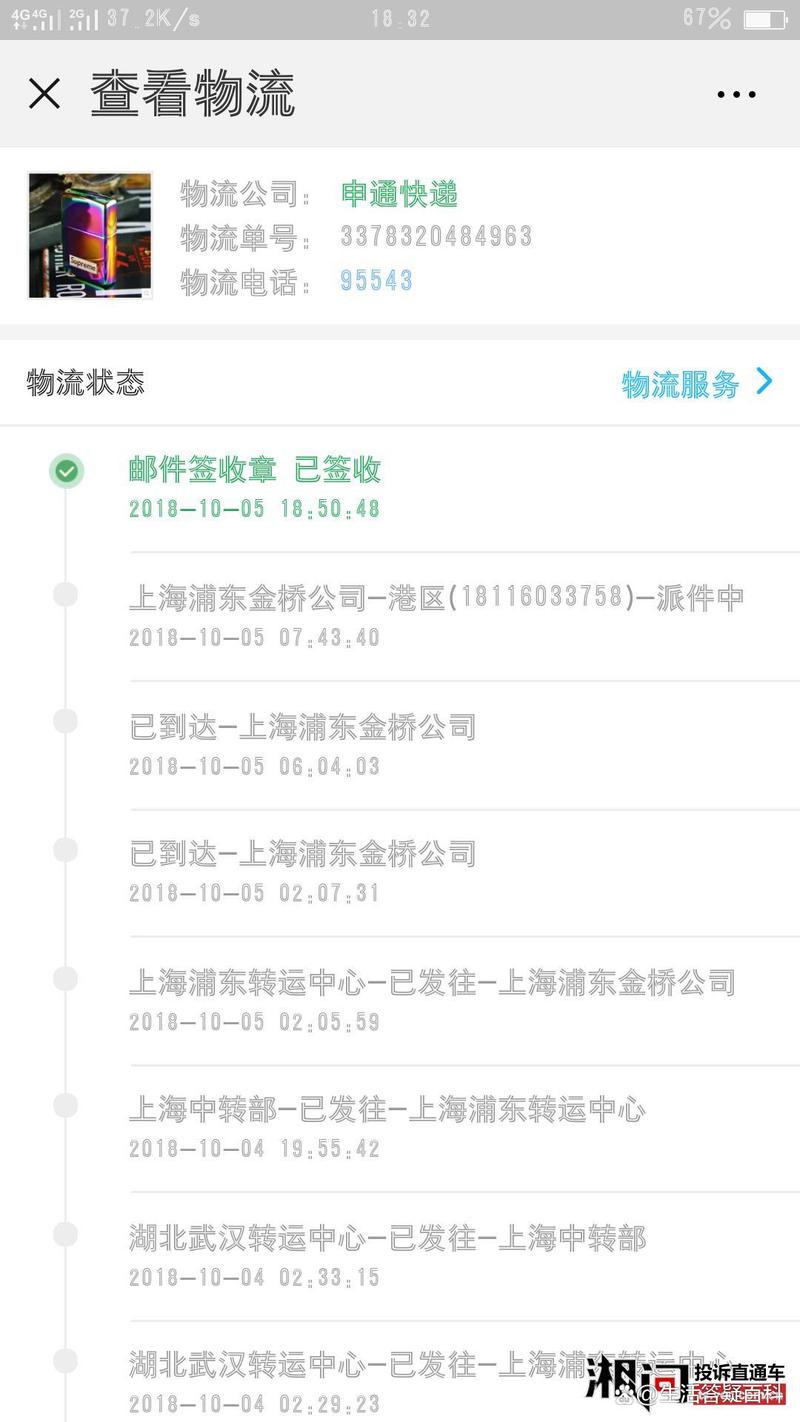Close the 查看物流 page via X icon
This screenshot has height=1422, width=800.
pos(45,93)
